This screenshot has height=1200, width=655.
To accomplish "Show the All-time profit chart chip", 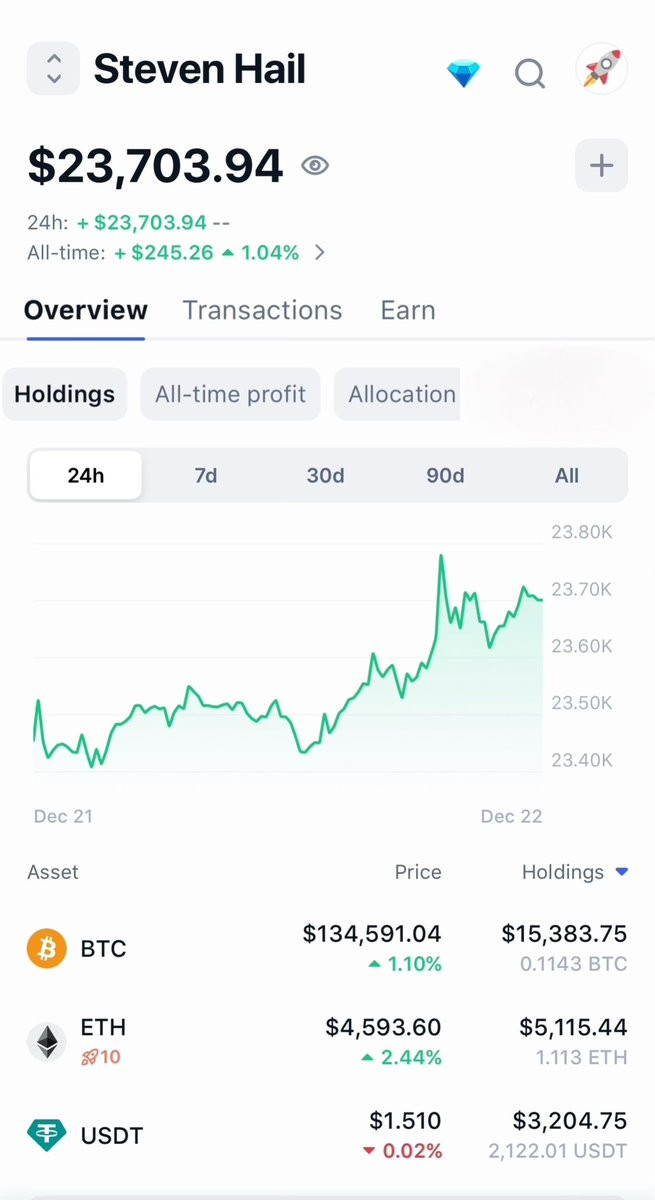I will (x=230, y=394).
